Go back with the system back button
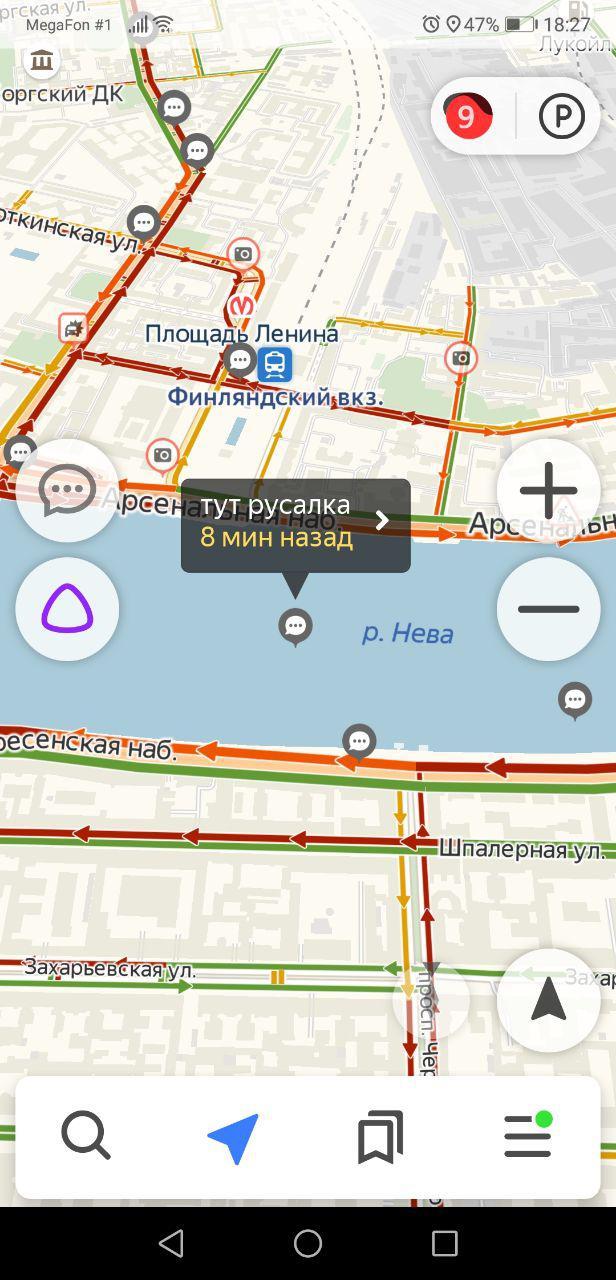This screenshot has width=616, height=1280. (171, 1243)
